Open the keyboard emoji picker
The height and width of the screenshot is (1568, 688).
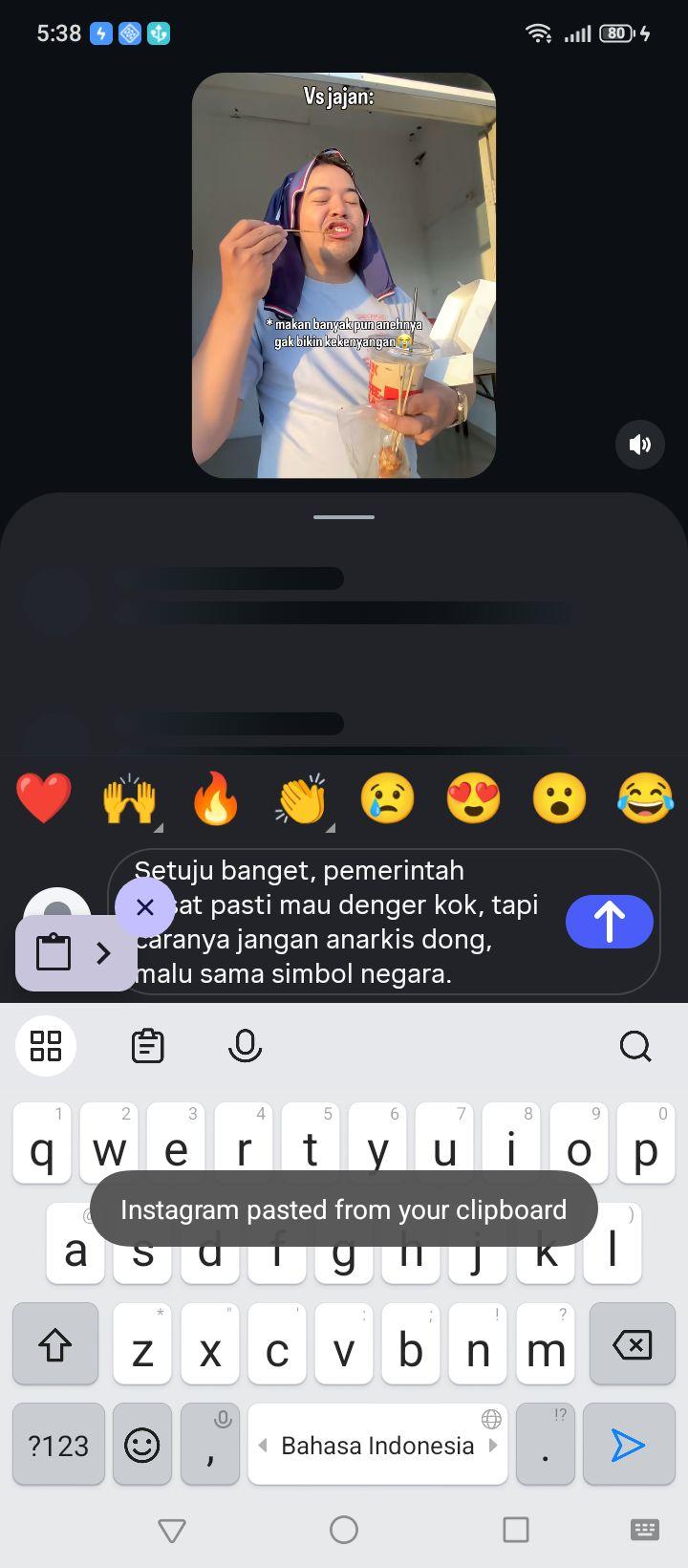(x=142, y=1445)
